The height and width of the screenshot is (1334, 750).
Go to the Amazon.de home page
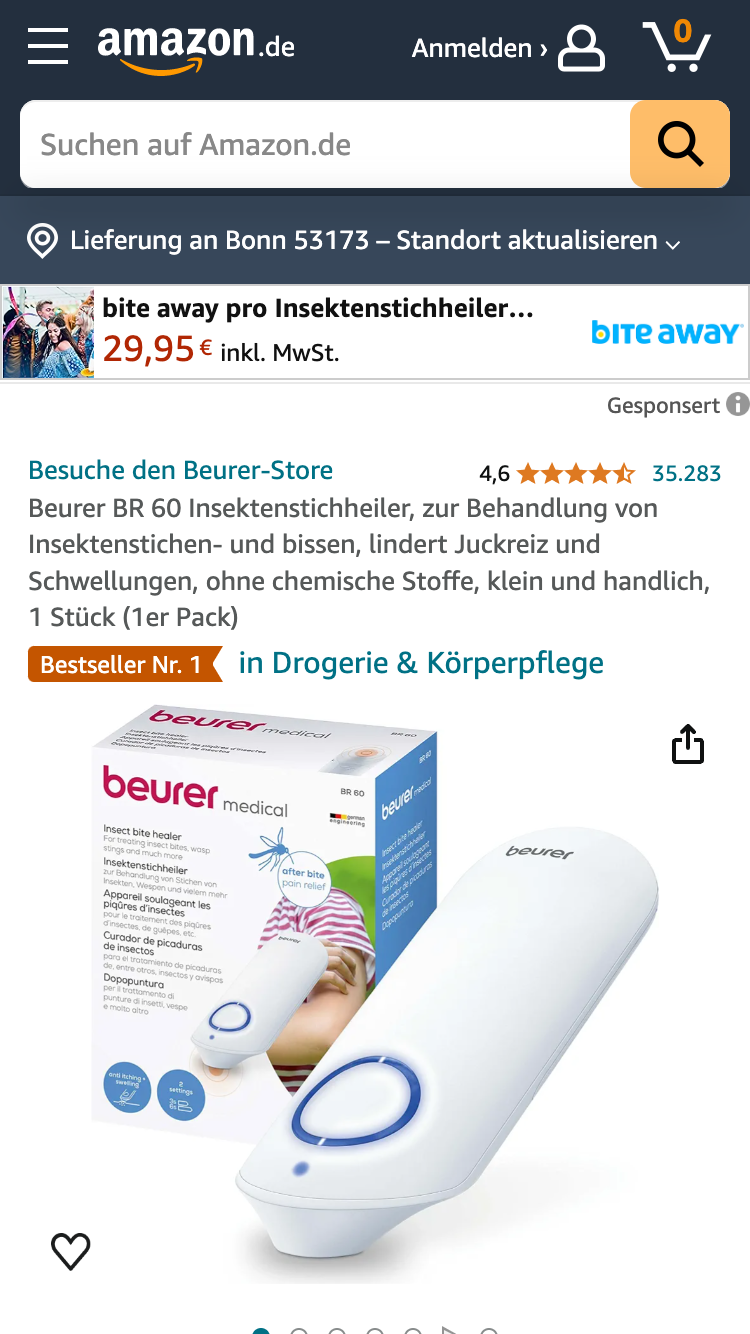point(196,47)
